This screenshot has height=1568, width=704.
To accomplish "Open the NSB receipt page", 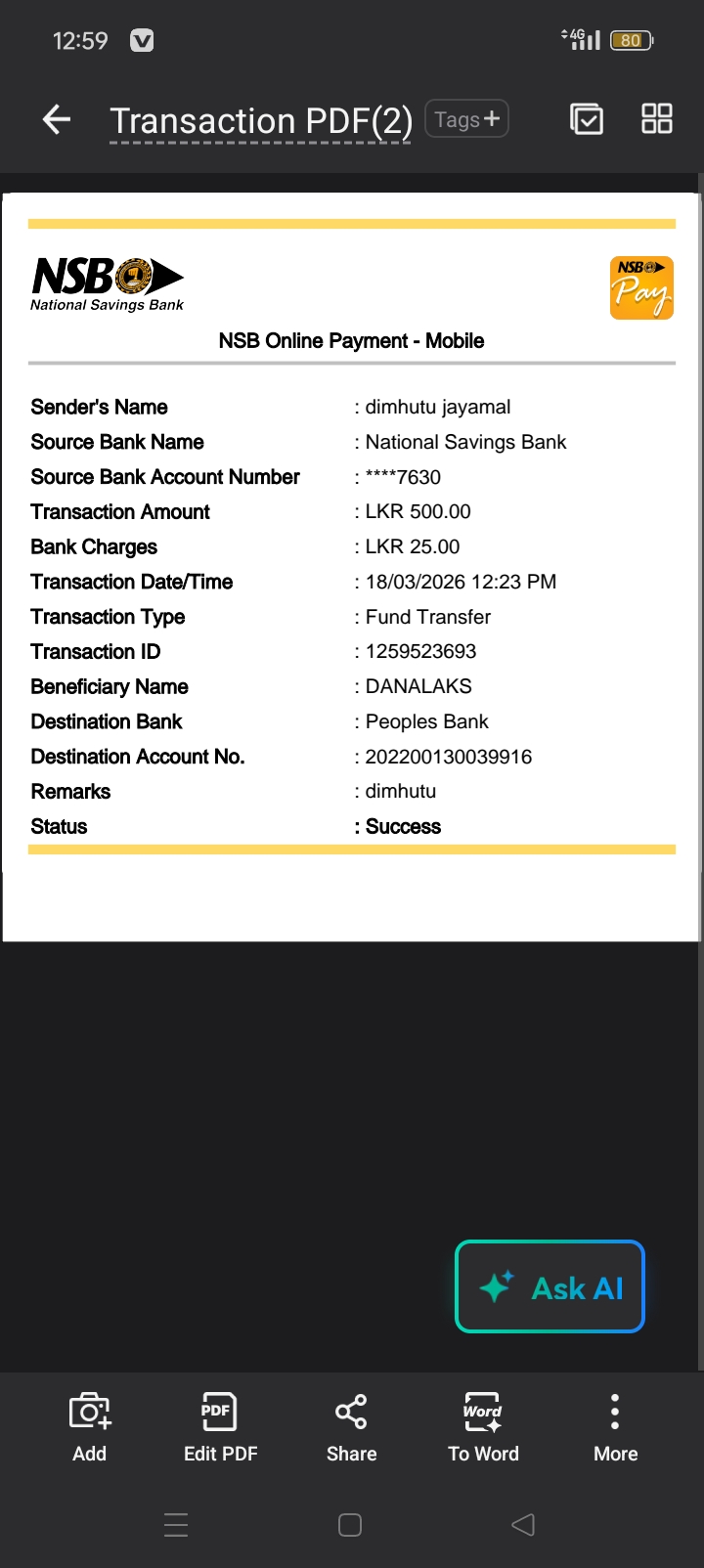I will (x=351, y=567).
